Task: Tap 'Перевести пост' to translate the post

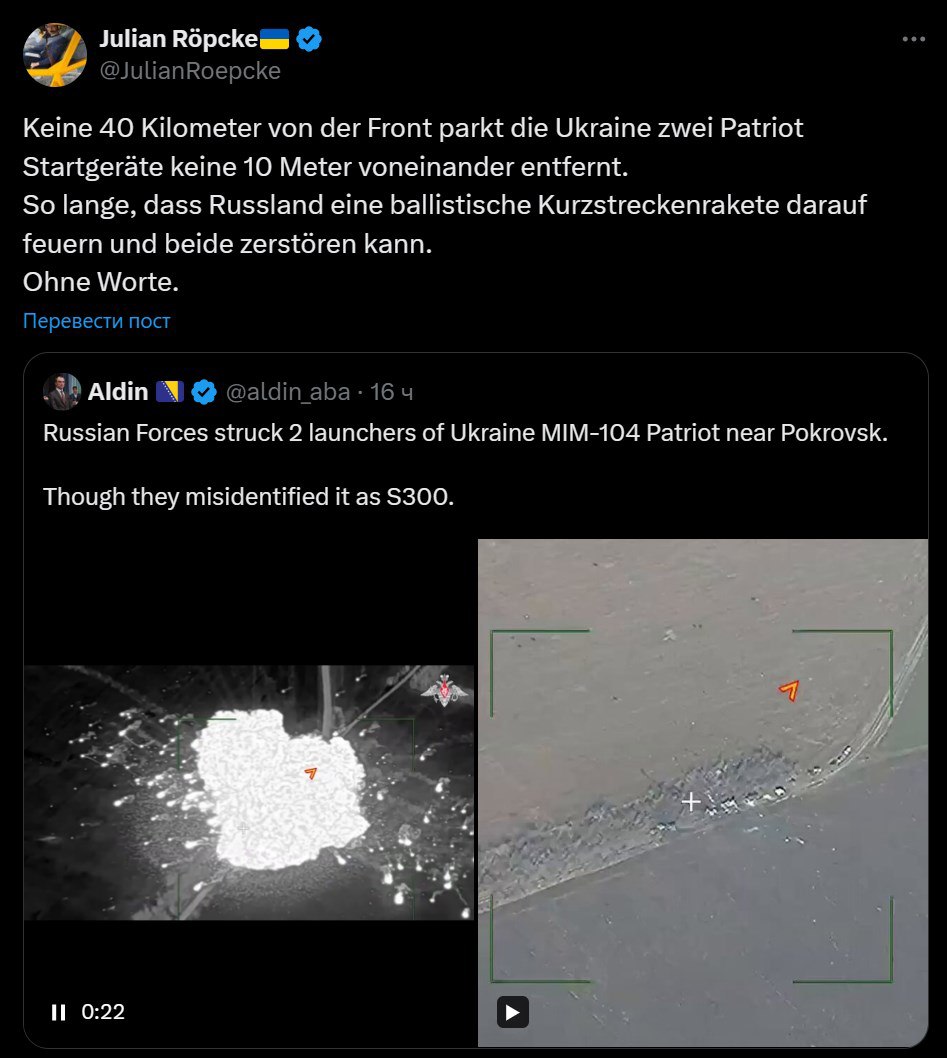Action: 97,321
